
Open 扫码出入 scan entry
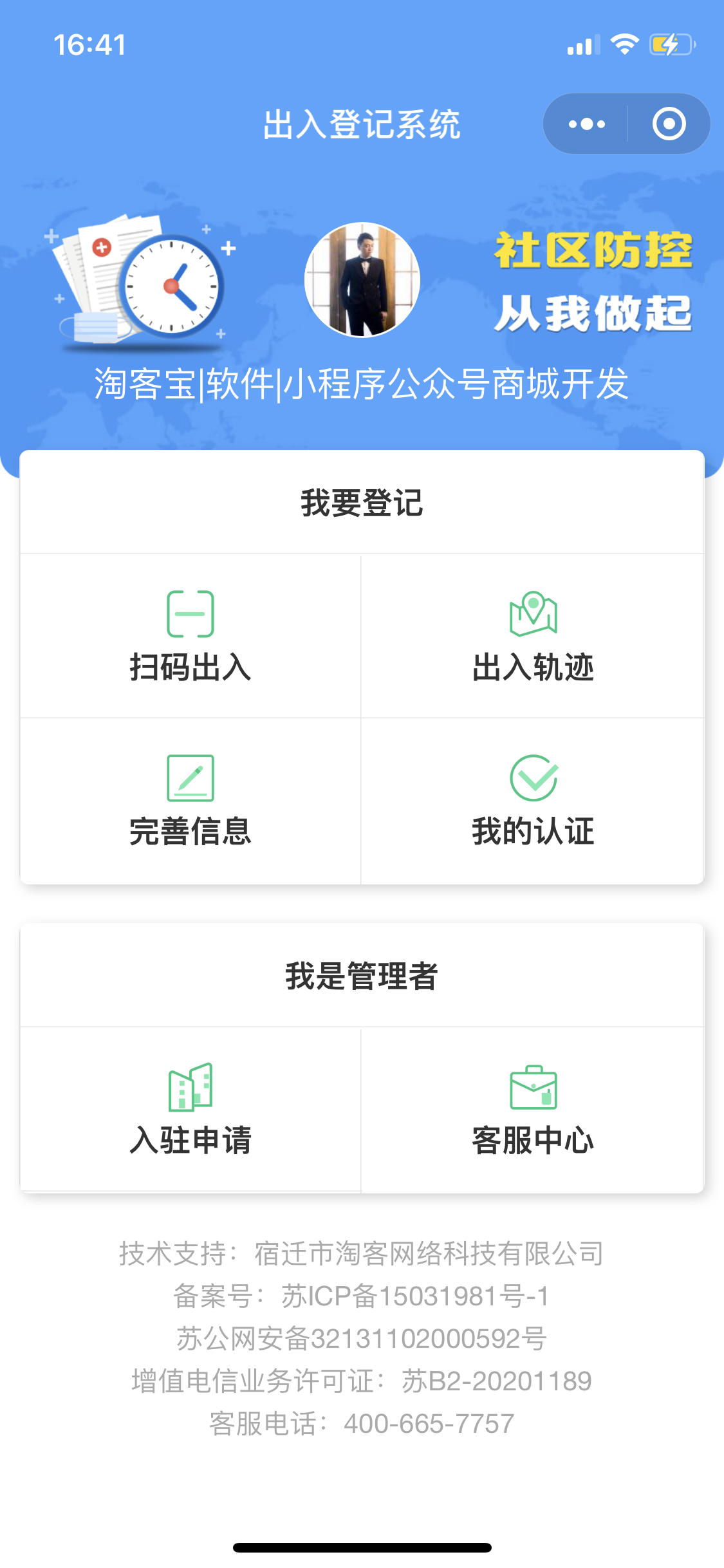point(190,636)
